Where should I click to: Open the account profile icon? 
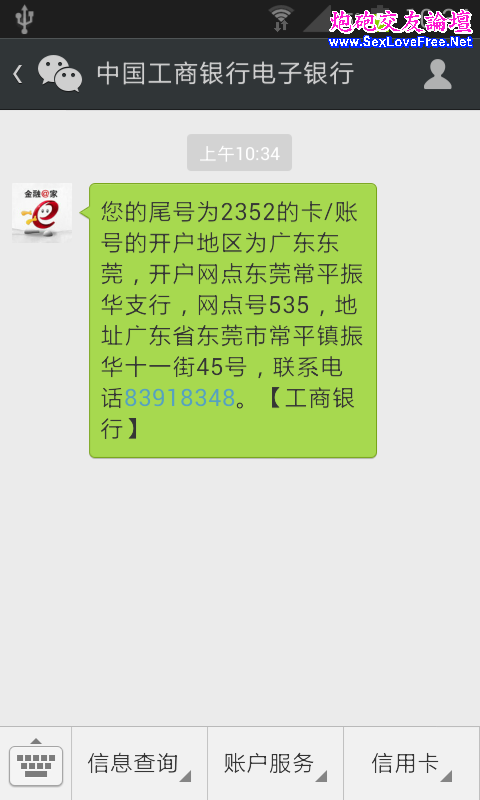pos(438,74)
